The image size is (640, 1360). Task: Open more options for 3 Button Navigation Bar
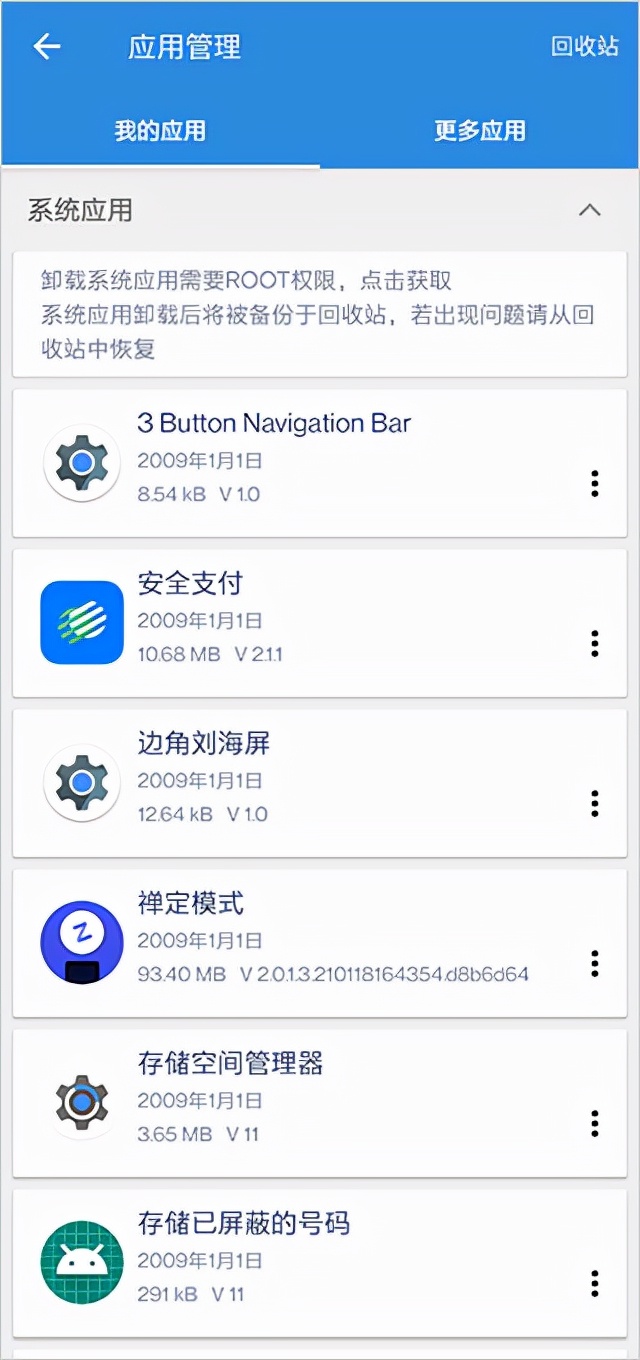(x=595, y=483)
